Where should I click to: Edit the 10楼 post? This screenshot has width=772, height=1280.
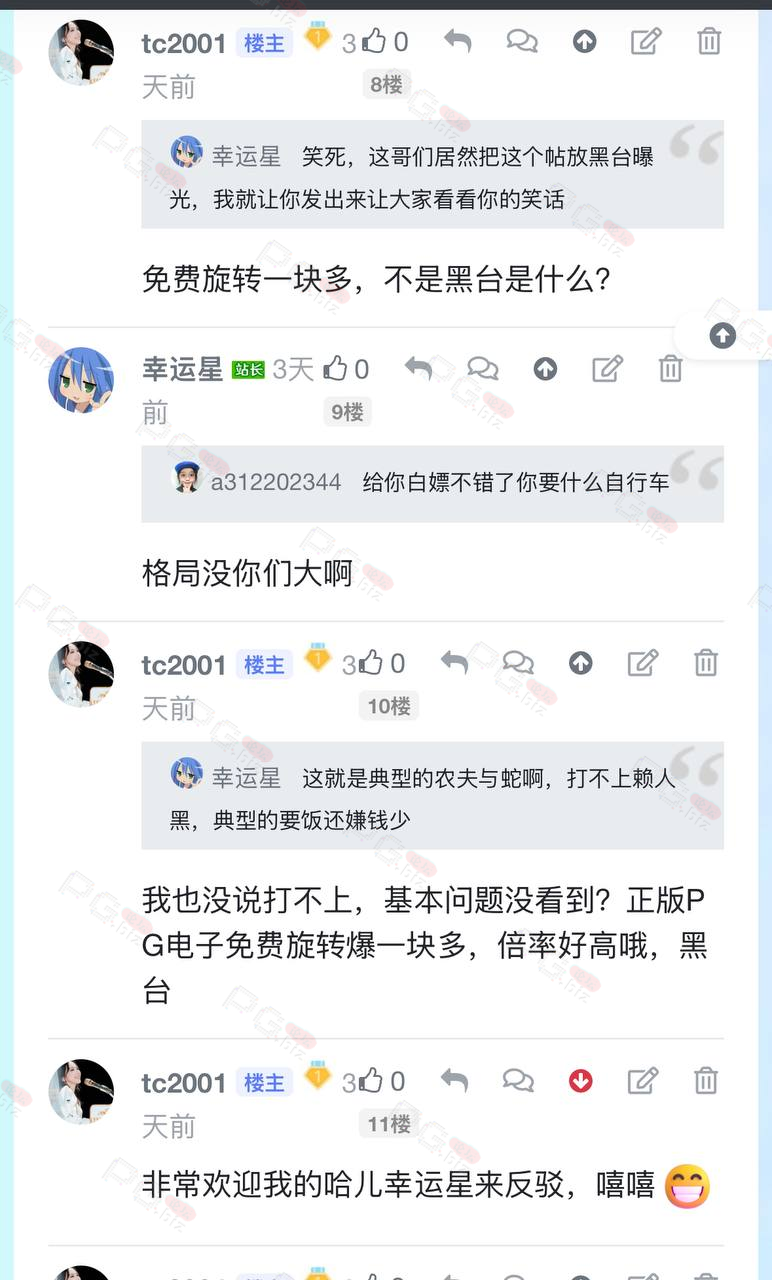point(643,663)
